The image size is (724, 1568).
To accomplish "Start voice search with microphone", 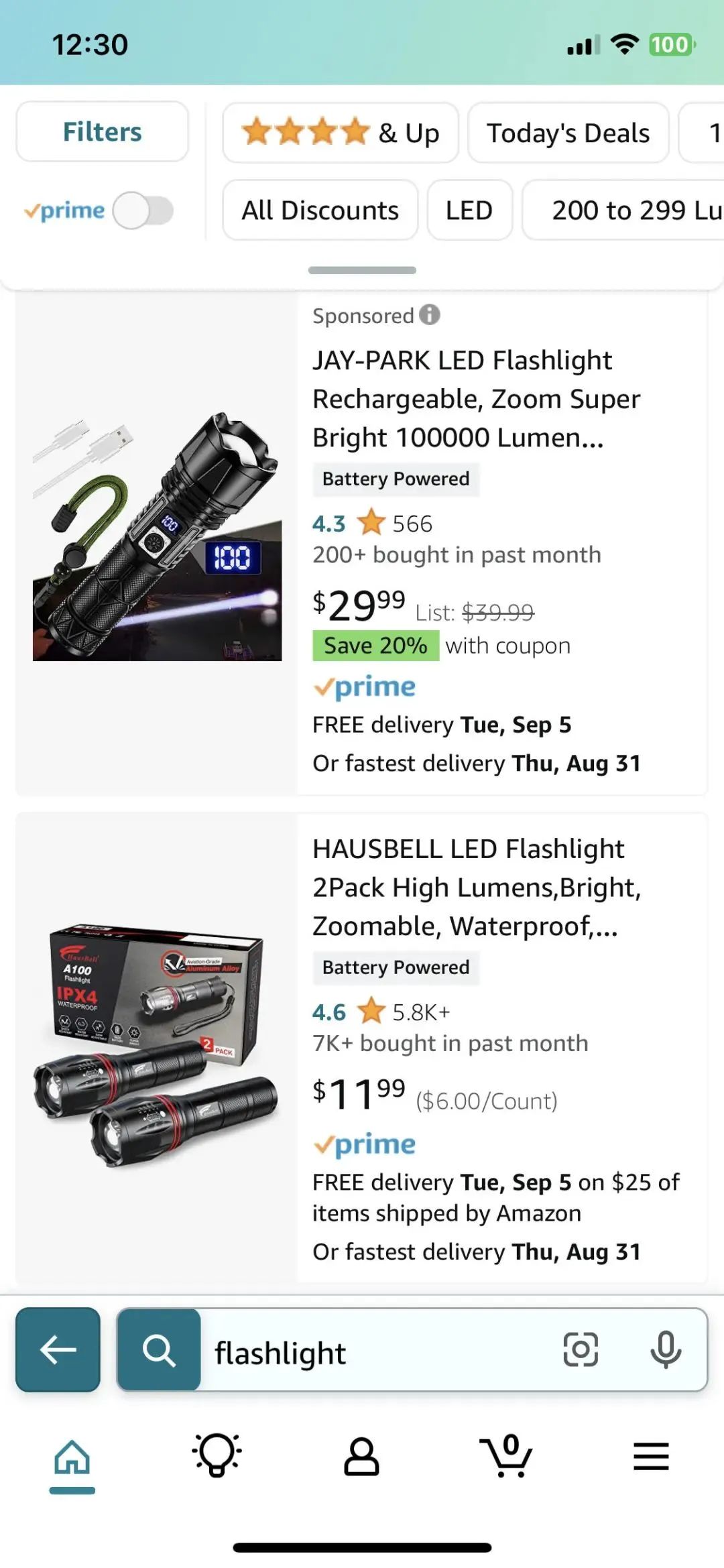I will tap(666, 1349).
